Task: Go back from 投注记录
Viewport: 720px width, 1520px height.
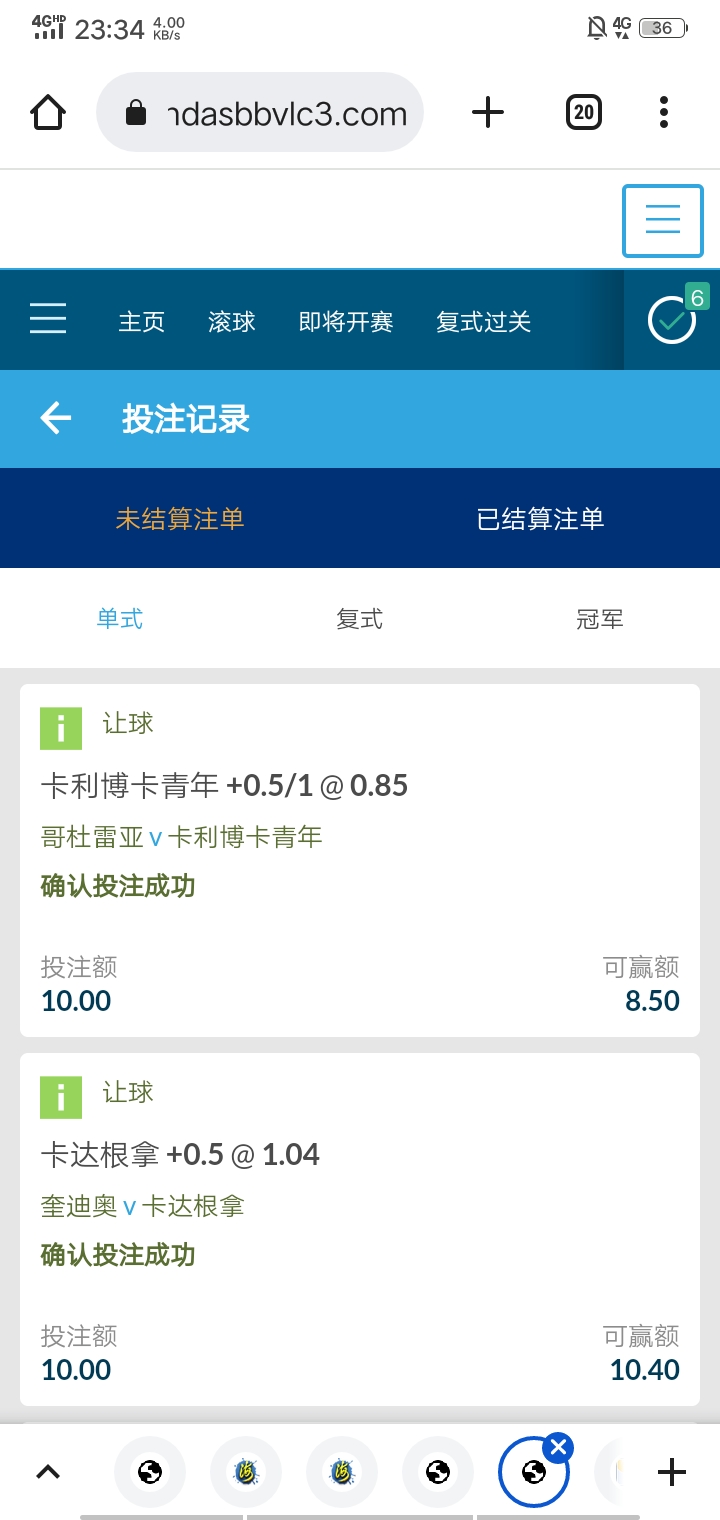Action: [56, 419]
